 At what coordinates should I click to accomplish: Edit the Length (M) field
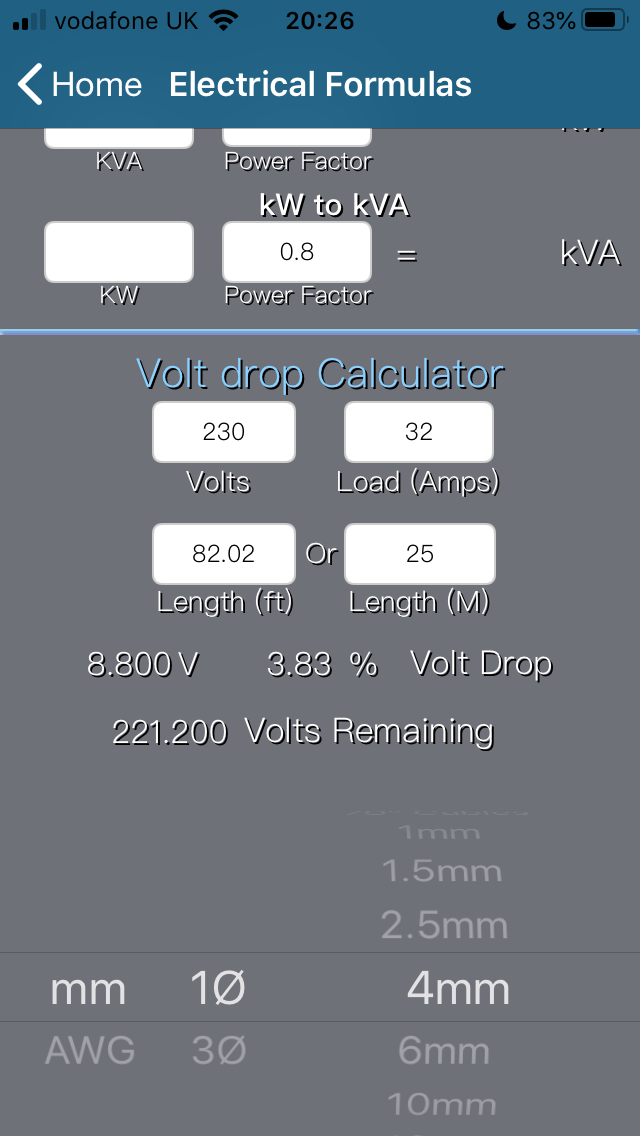coord(419,553)
